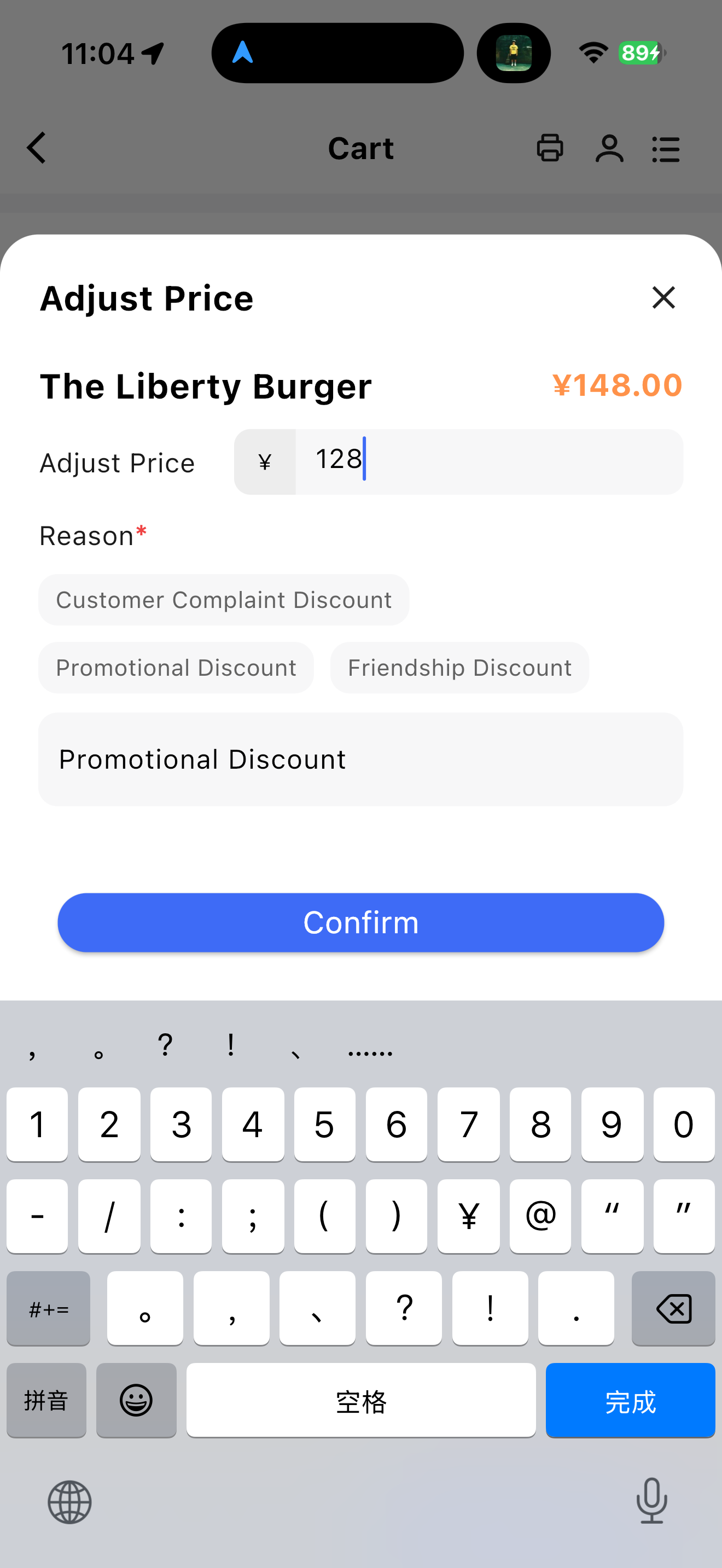Hit the keyboard backspace key
The image size is (722, 1568).
pos(673,1308)
